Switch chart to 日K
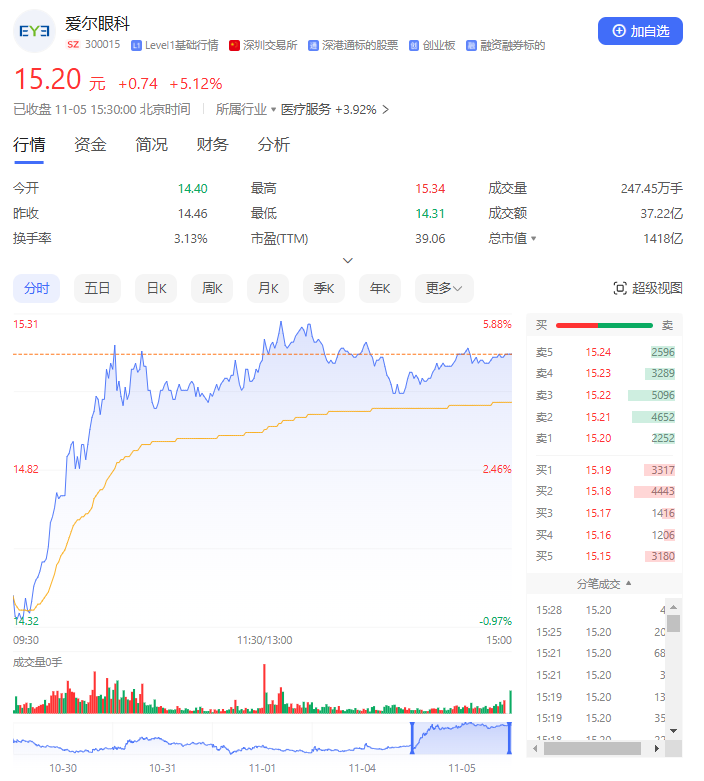This screenshot has height=781, width=704. pos(156,288)
